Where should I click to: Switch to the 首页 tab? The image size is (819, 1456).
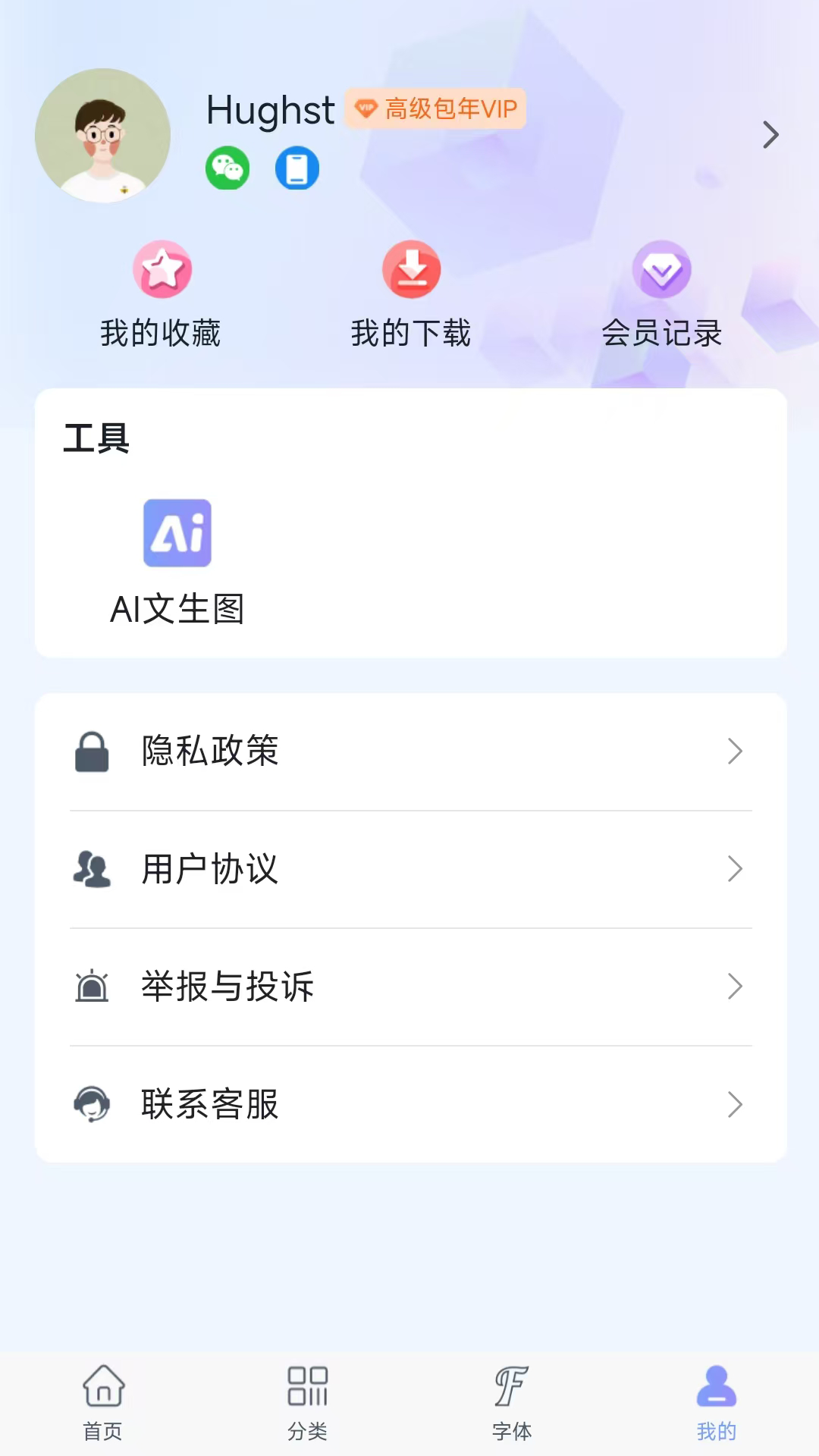(x=102, y=1403)
